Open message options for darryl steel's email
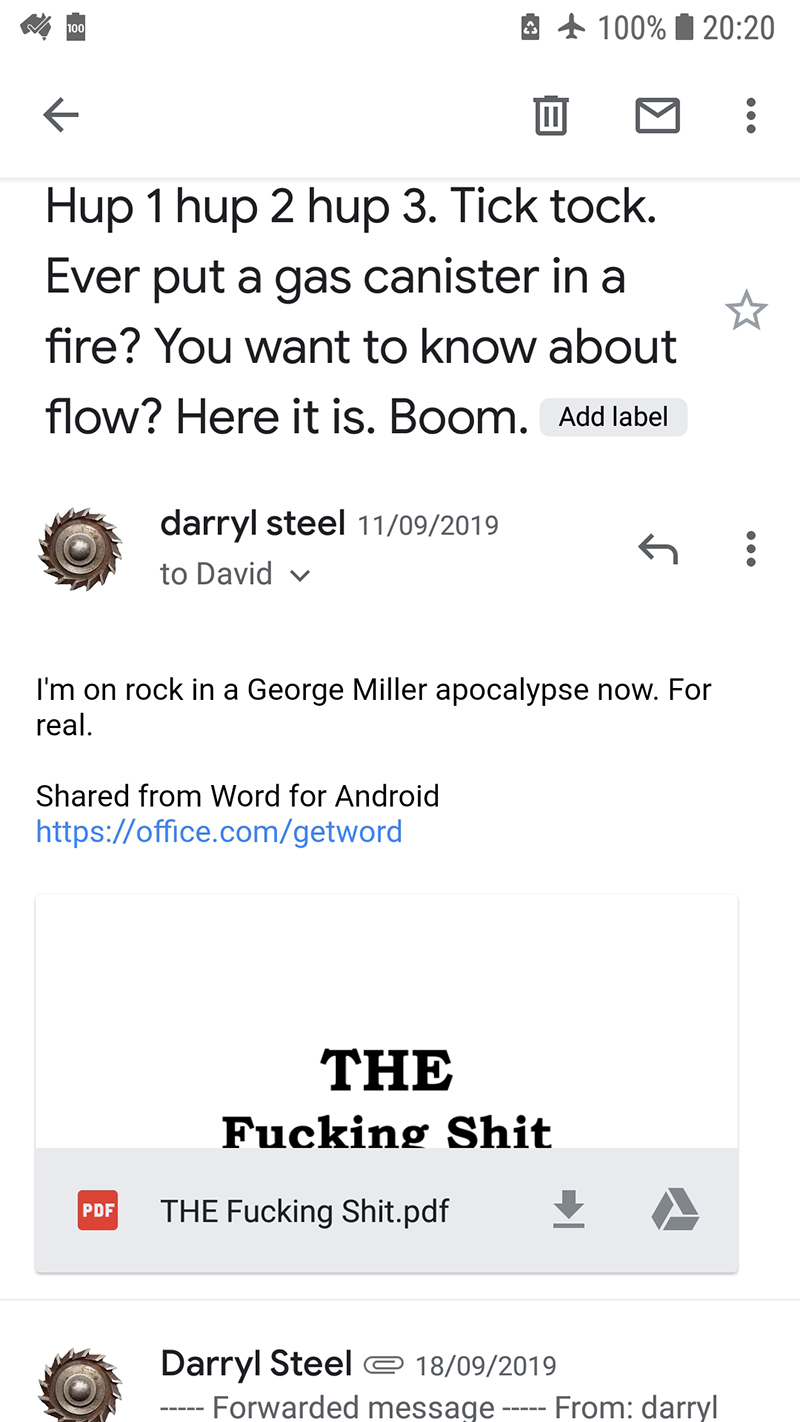 751,548
